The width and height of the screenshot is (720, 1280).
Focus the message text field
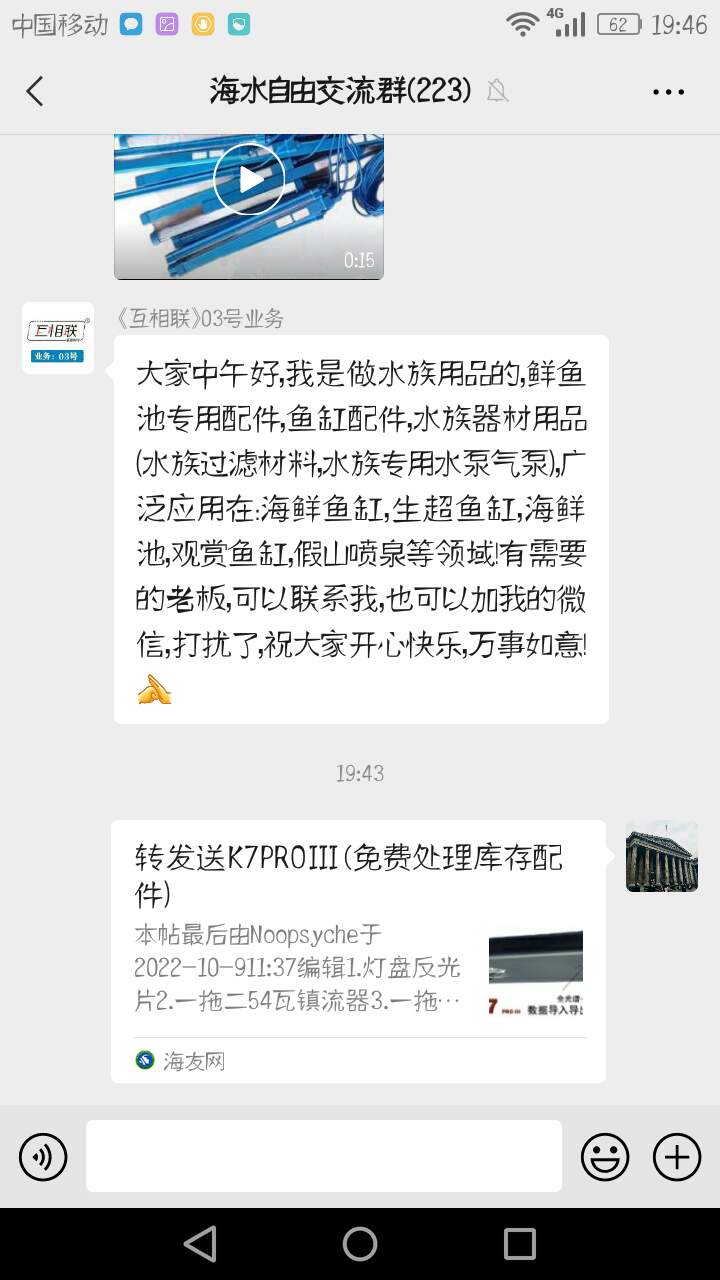323,1156
